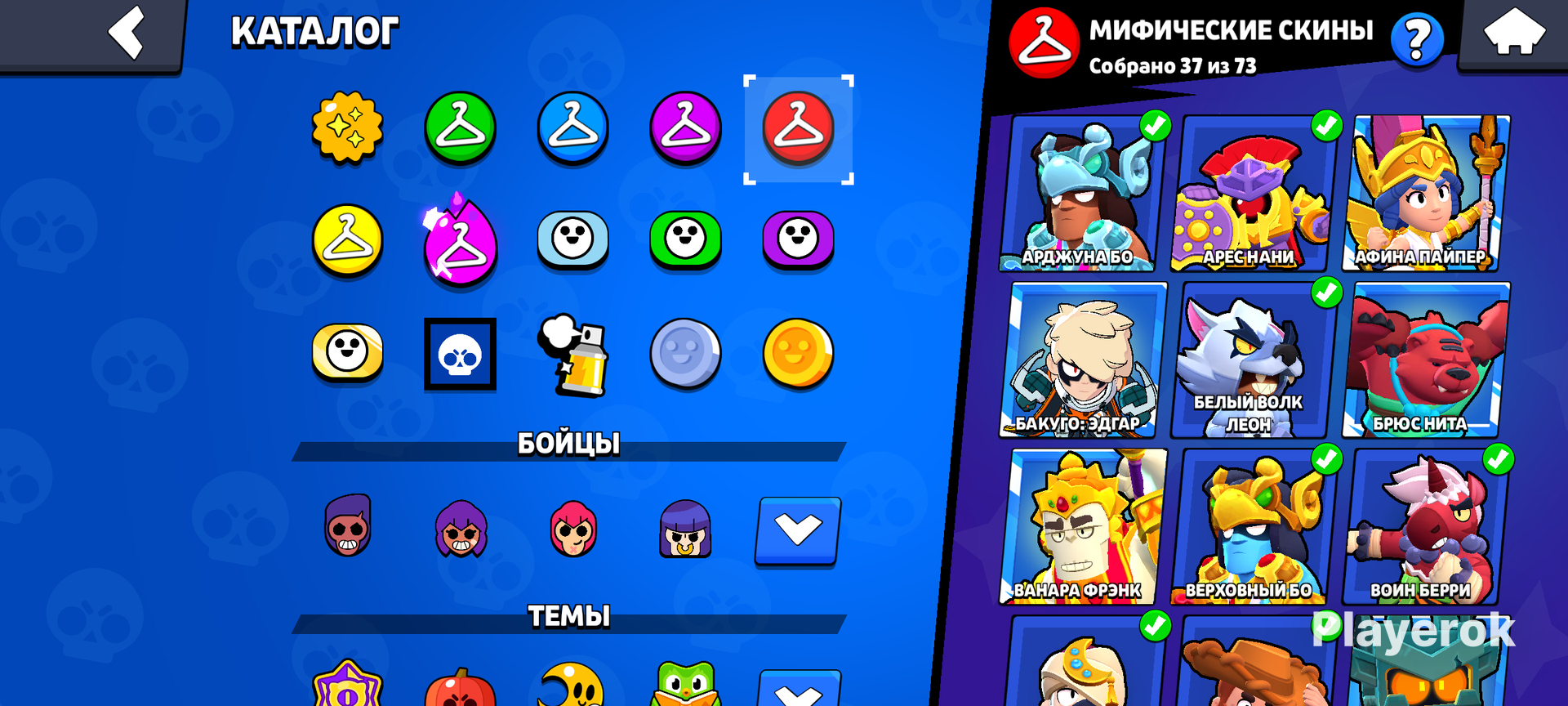Viewport: 1568px width, 706px height.
Task: Open the Верховный Бо skin
Action: coord(1254,526)
